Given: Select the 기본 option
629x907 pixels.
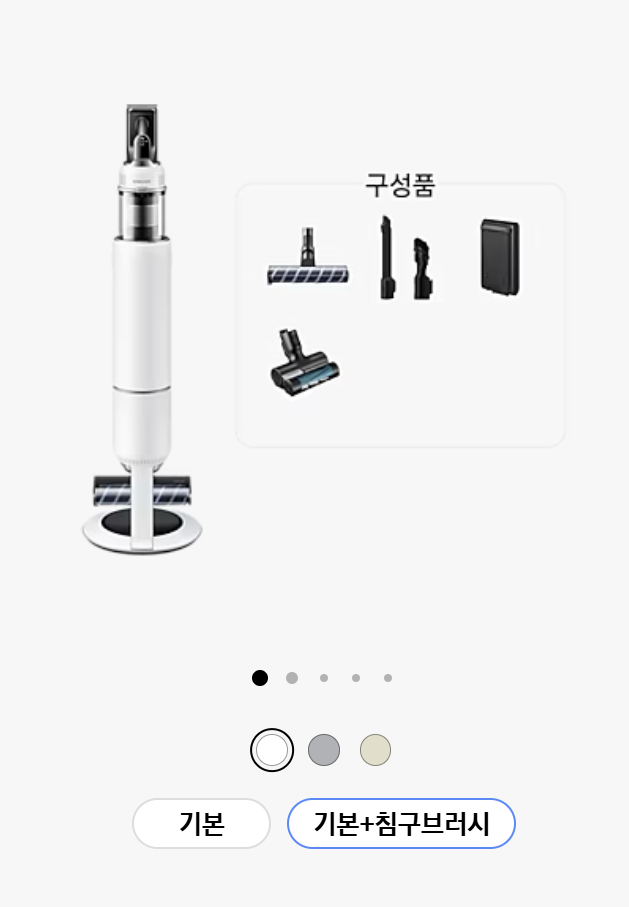Looking at the screenshot, I should 201,823.
